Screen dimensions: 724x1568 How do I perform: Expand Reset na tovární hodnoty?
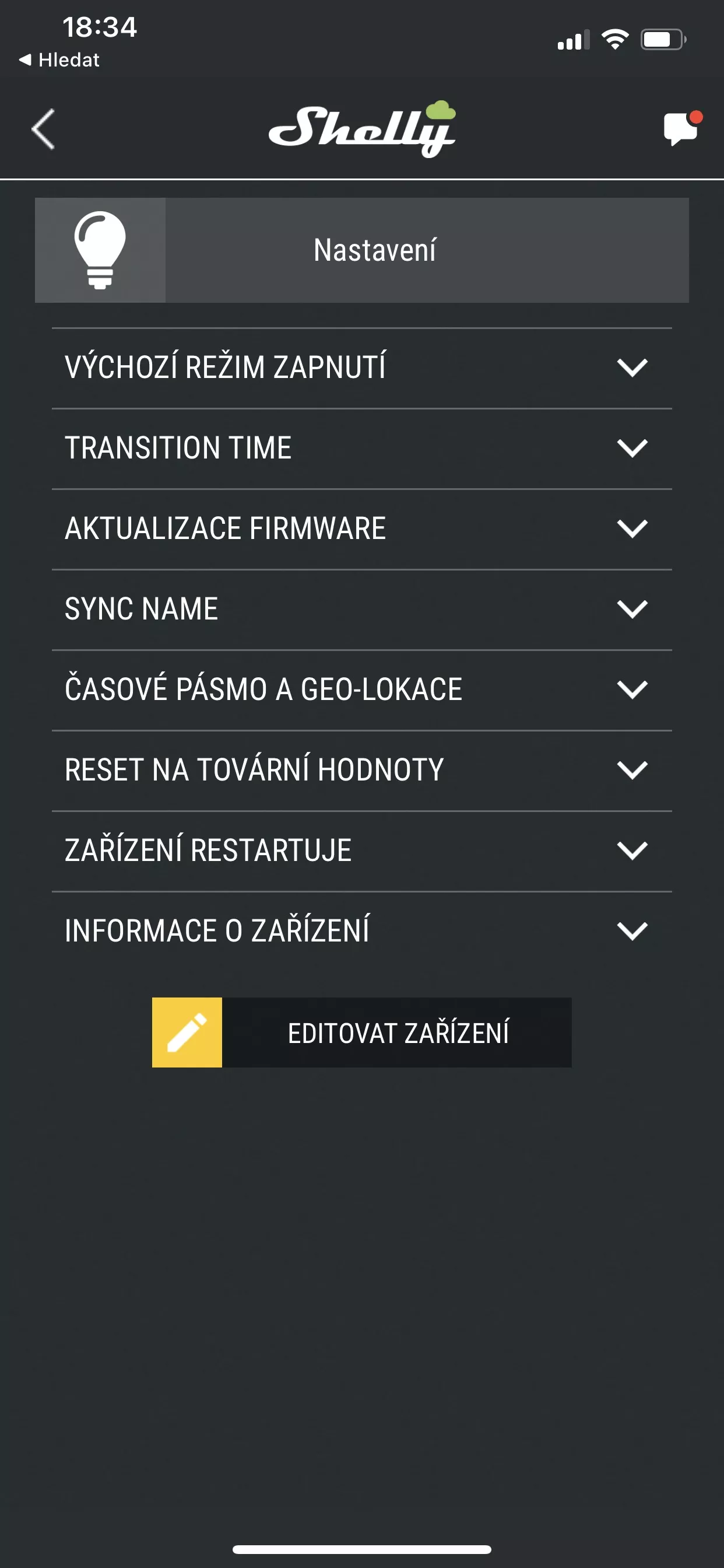tap(362, 770)
